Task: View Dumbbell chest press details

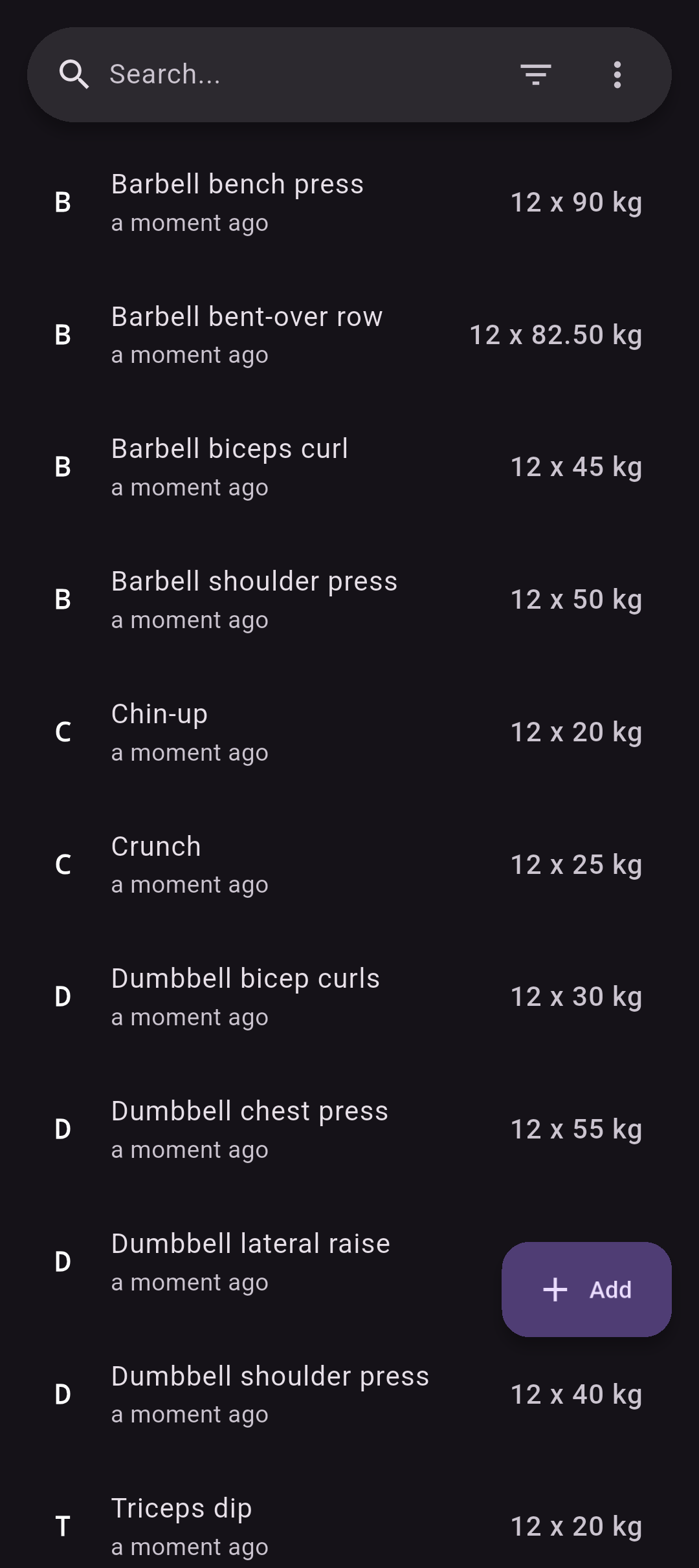Action: (349, 1129)
